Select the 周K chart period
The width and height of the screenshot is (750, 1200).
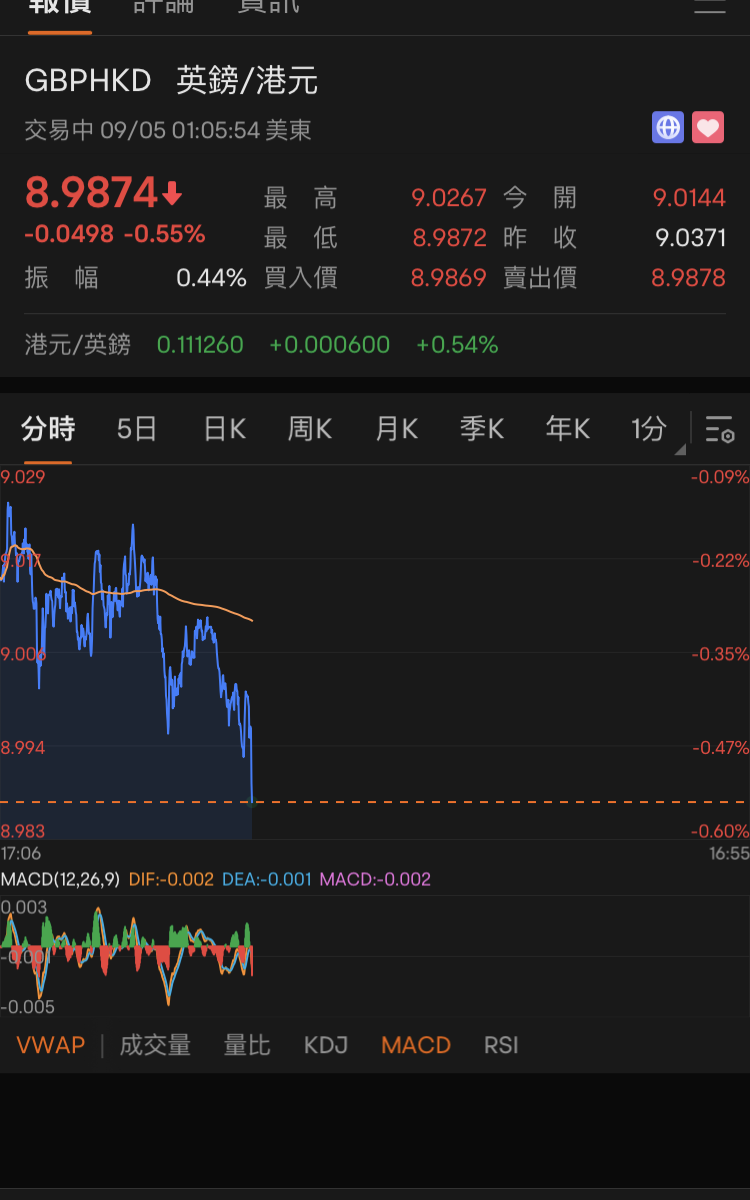[310, 430]
